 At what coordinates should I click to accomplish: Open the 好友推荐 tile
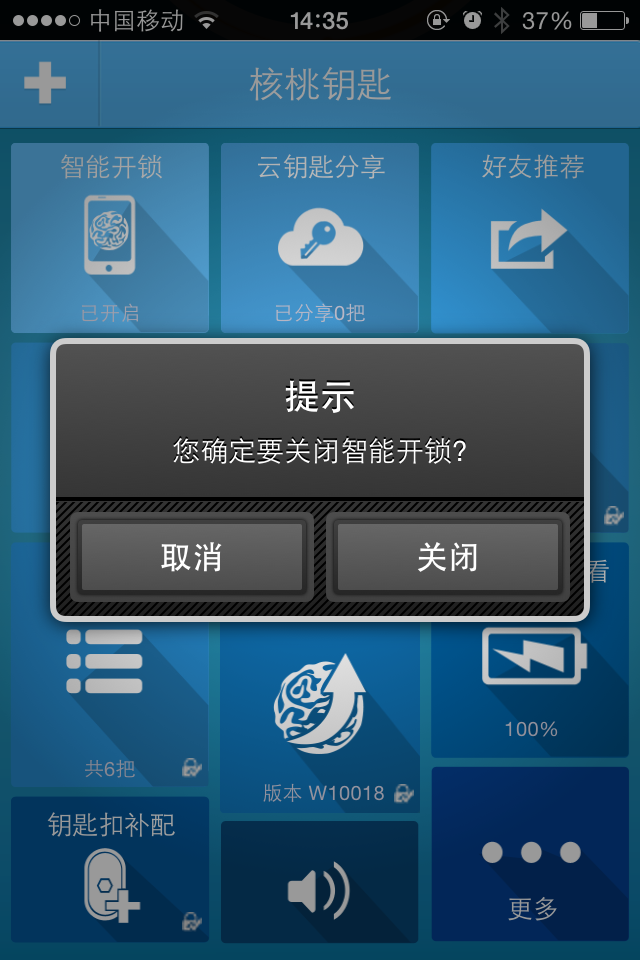pos(530,237)
